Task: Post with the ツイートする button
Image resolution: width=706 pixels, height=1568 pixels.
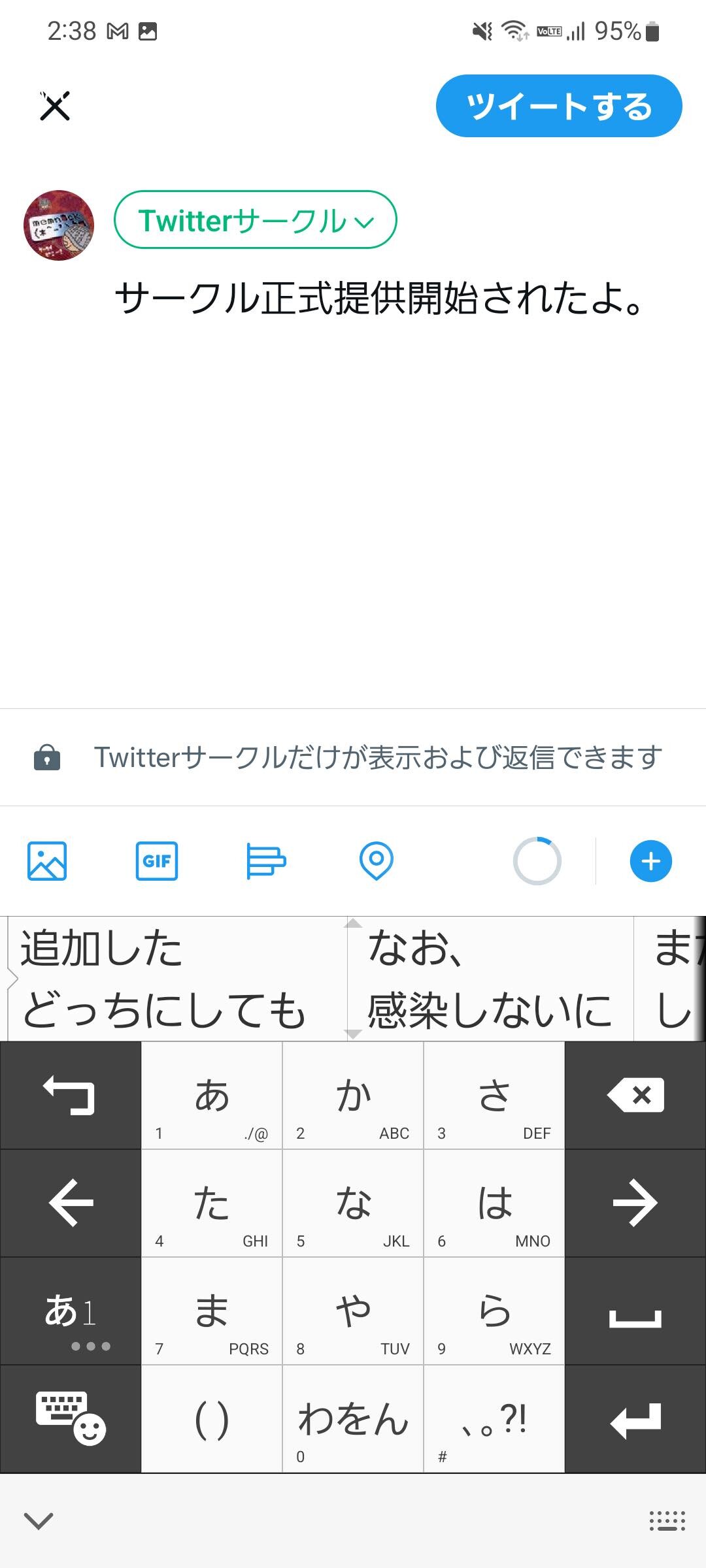Action: (559, 106)
